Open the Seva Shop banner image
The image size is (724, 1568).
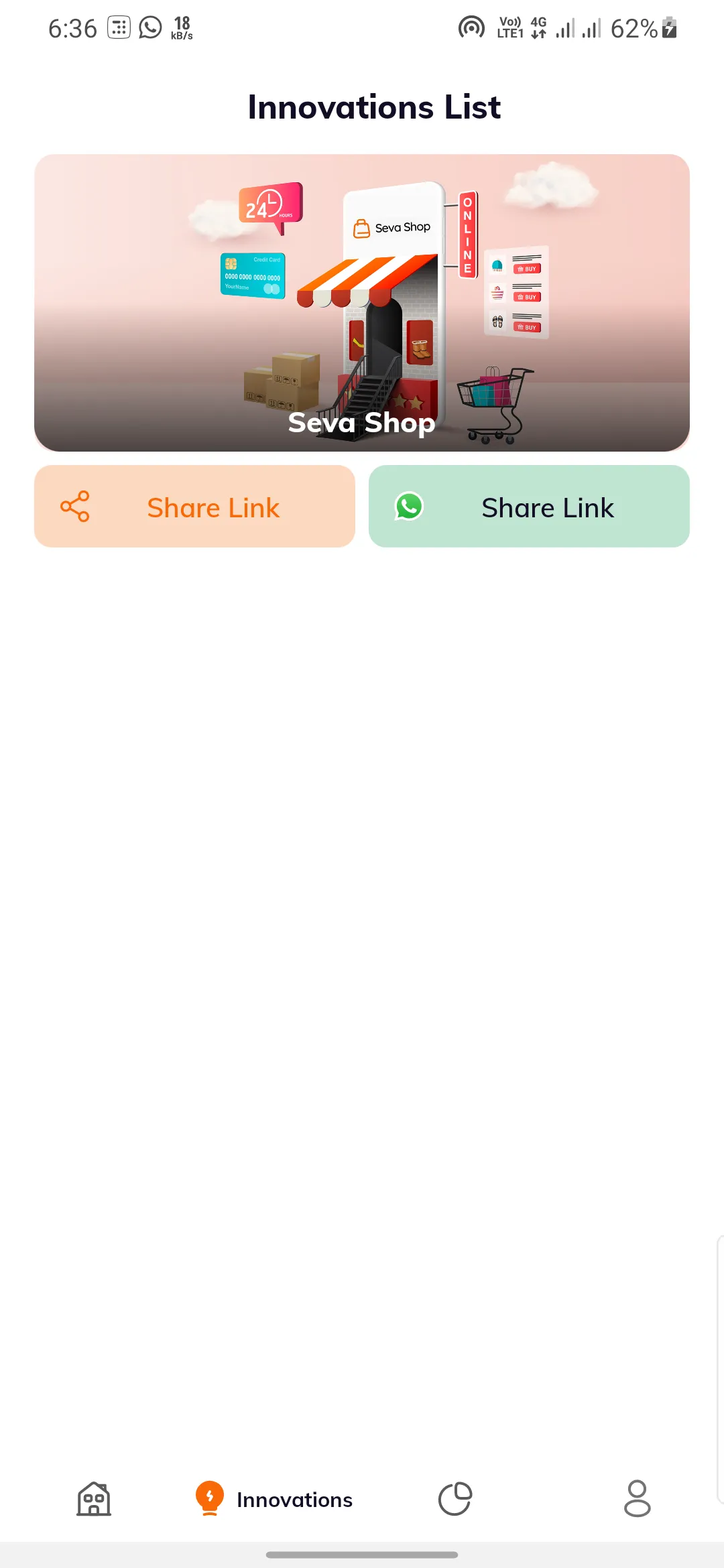pyautogui.click(x=362, y=302)
